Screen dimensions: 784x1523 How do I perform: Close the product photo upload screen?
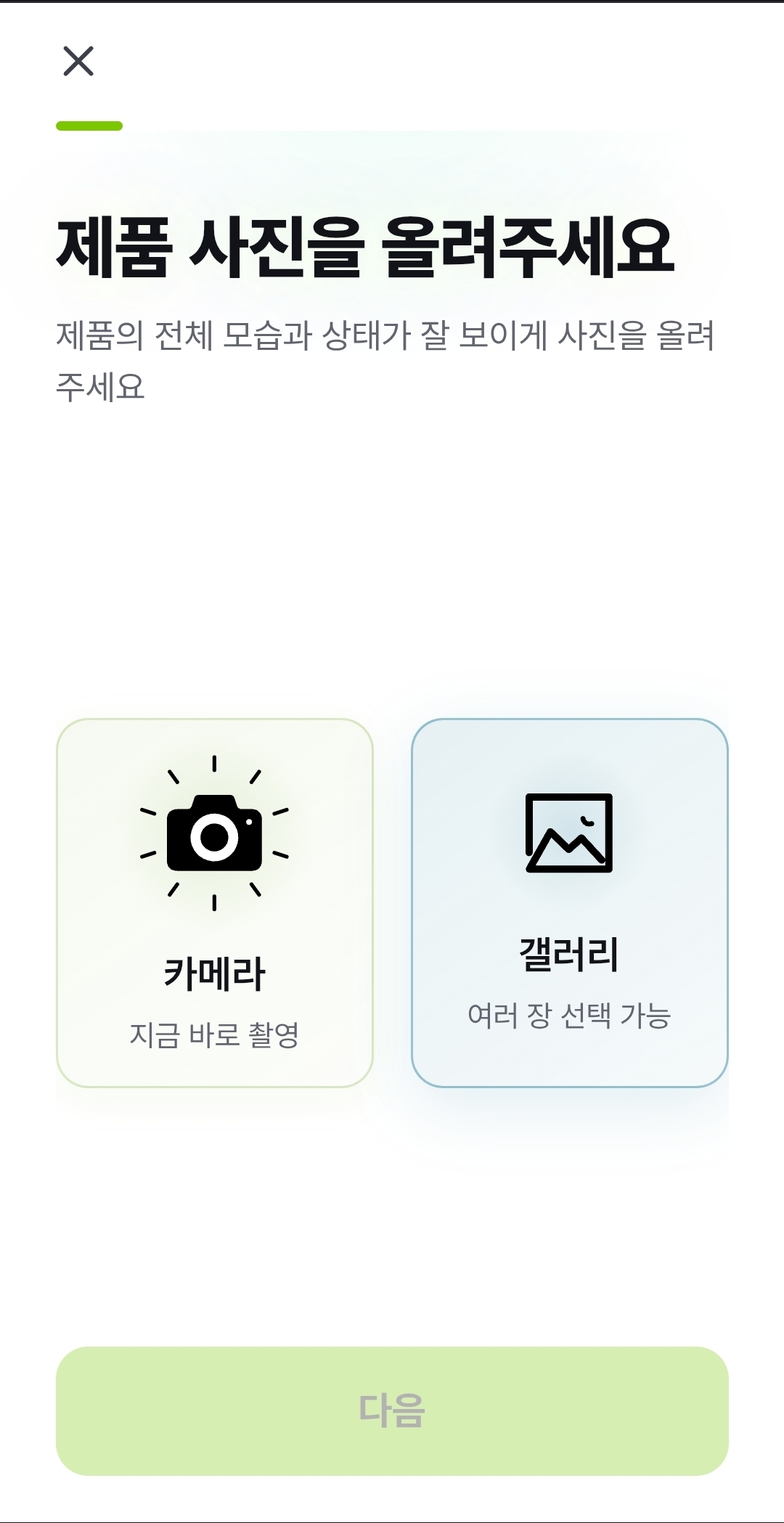(78, 61)
